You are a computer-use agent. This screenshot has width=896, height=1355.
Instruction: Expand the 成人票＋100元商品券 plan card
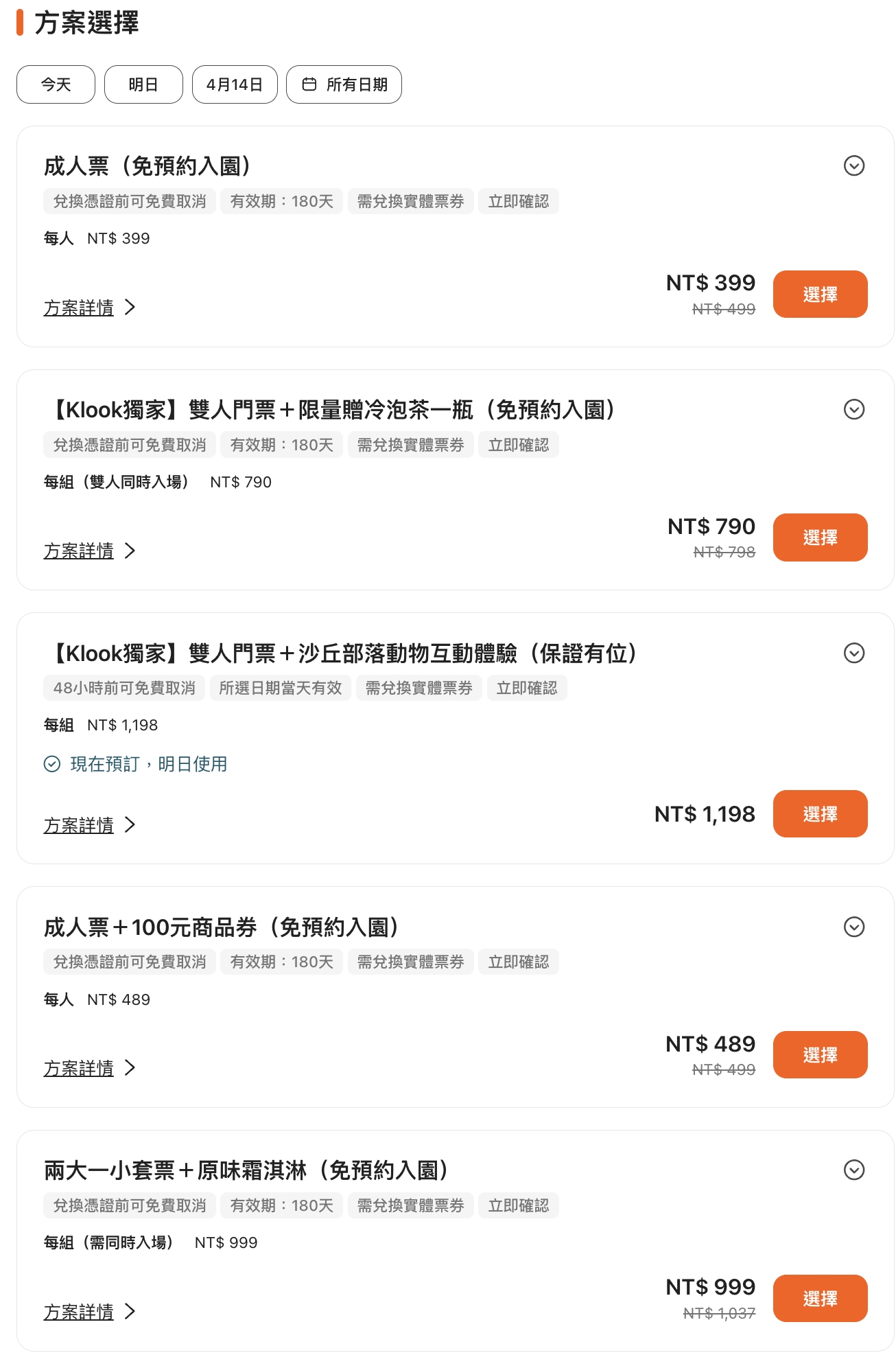pyautogui.click(x=853, y=927)
